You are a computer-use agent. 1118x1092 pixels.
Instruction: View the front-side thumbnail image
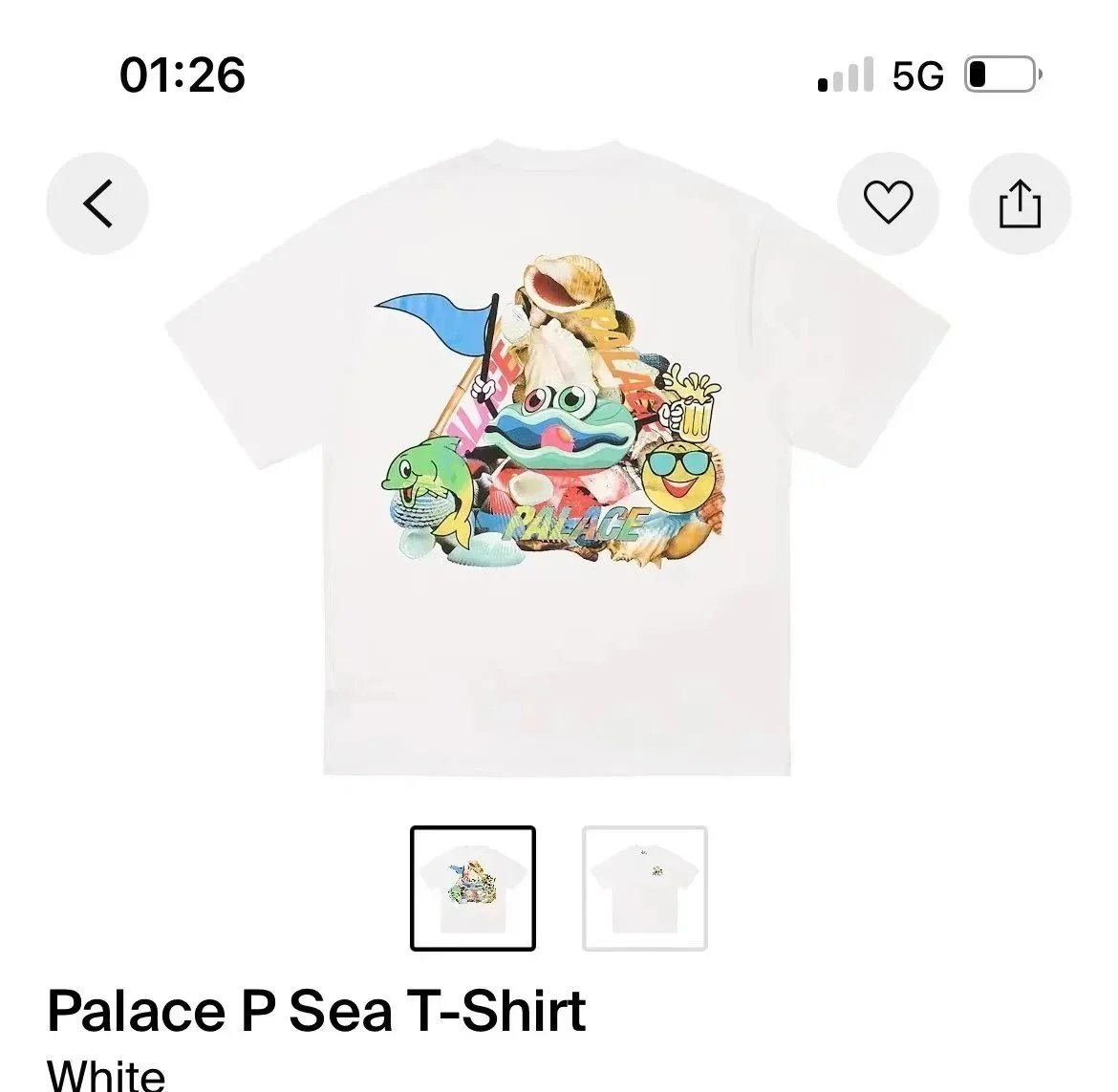click(645, 889)
